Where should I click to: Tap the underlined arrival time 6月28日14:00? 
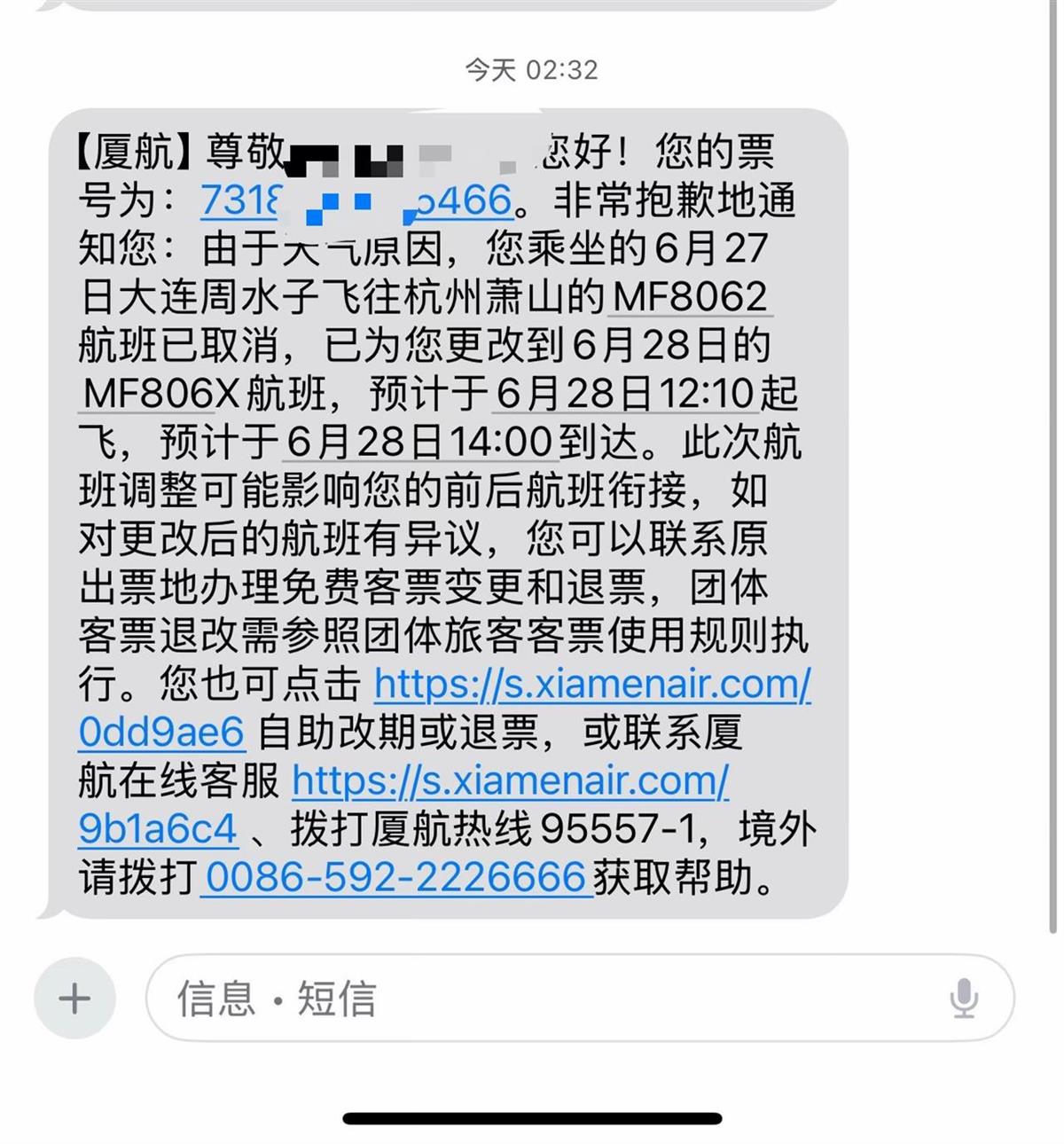coord(416,439)
